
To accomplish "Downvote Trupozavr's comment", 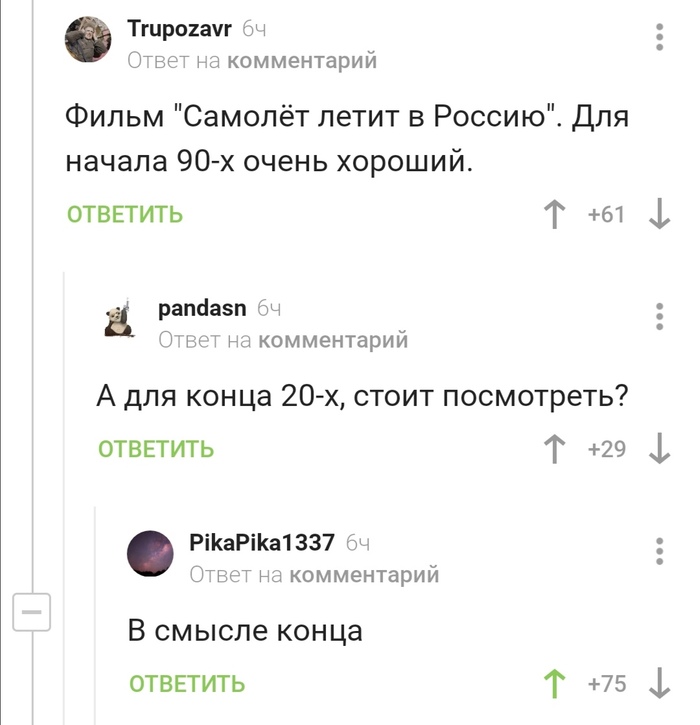I will pyautogui.click(x=659, y=215).
